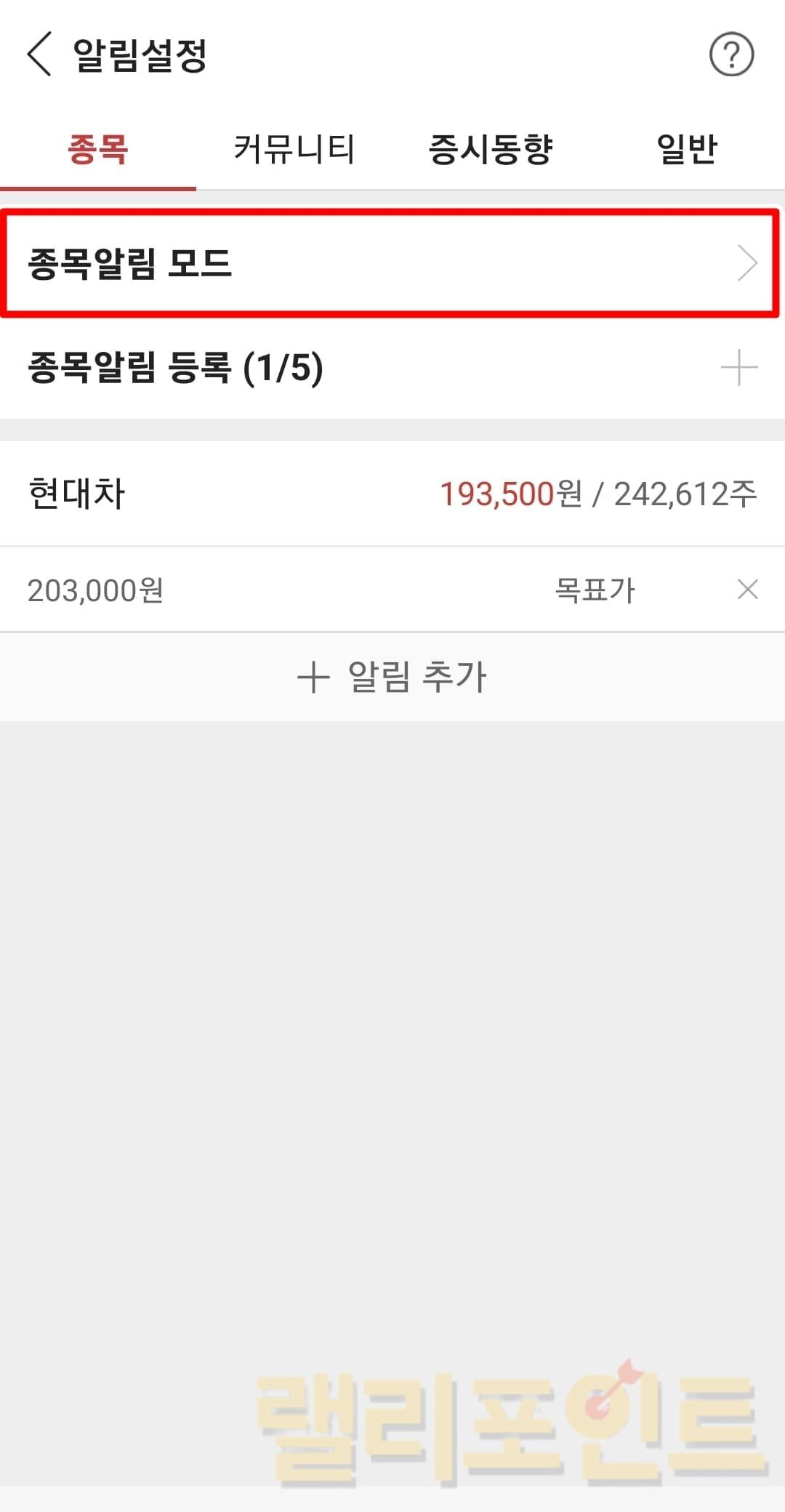
Task: Delete the 203,000원 목표가 alert
Action: [747, 590]
